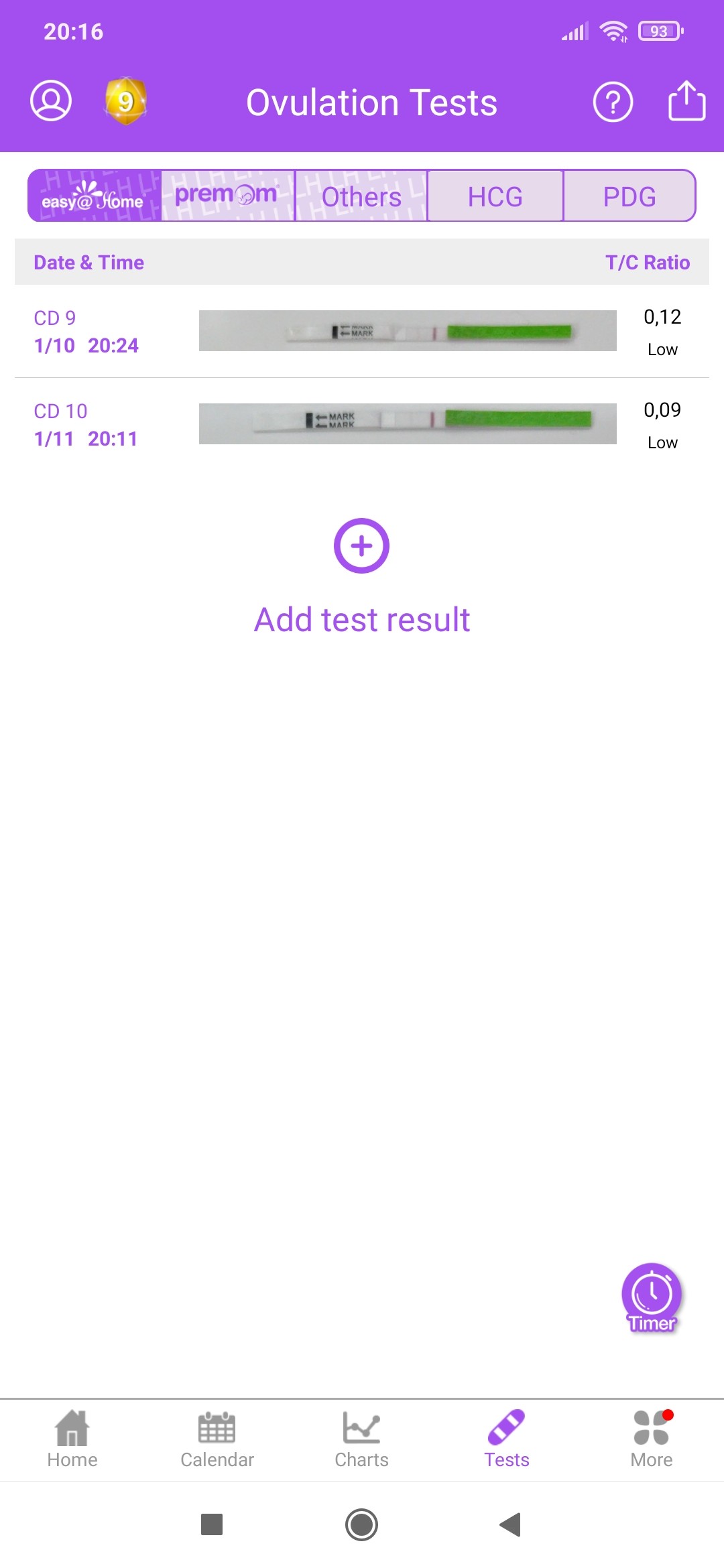Tap the system recent apps button
This screenshot has height=1568, width=724.
coord(212,1524)
